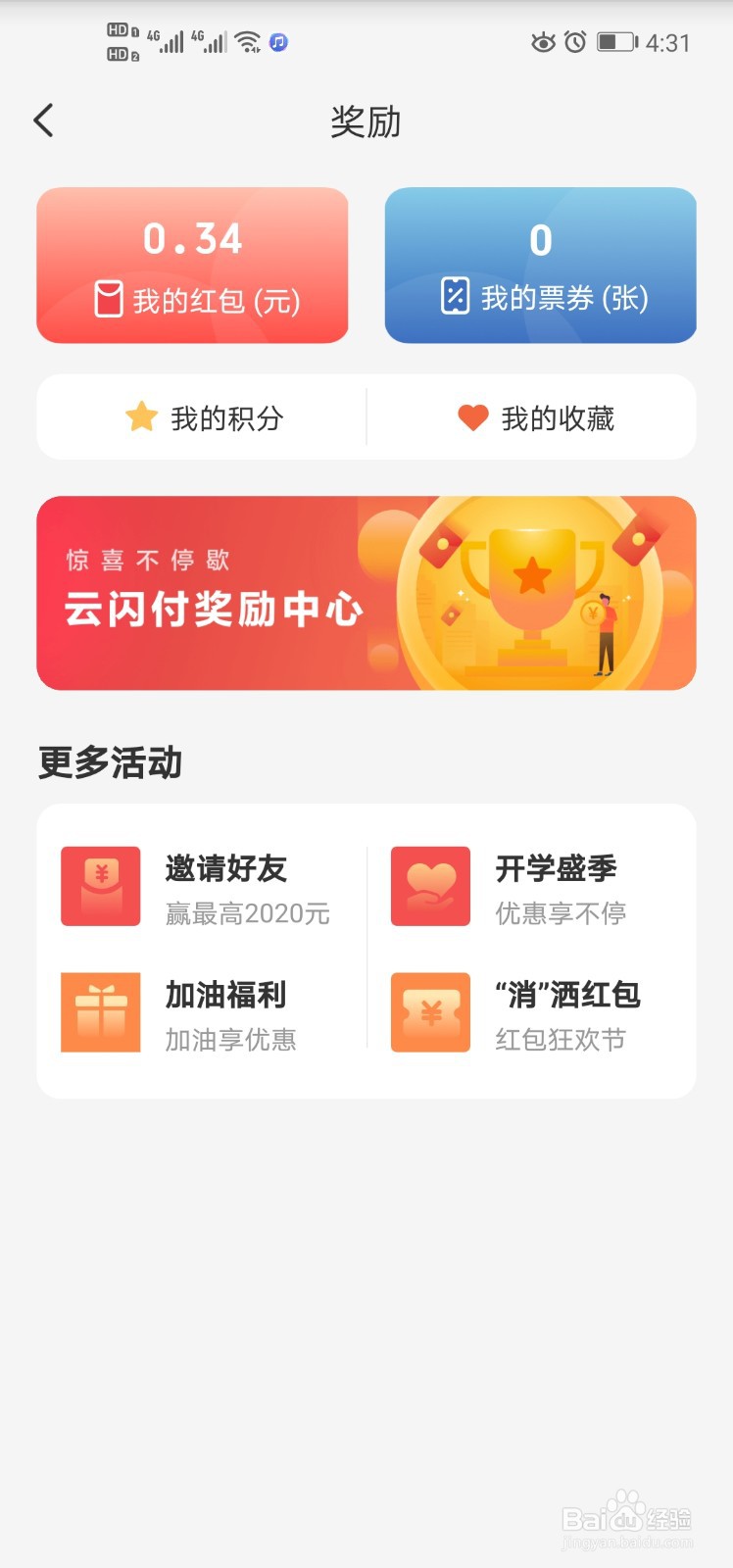This screenshot has width=733, height=1568.
Task: Open 我的票券 showing 0 张
Action: [x=540, y=265]
